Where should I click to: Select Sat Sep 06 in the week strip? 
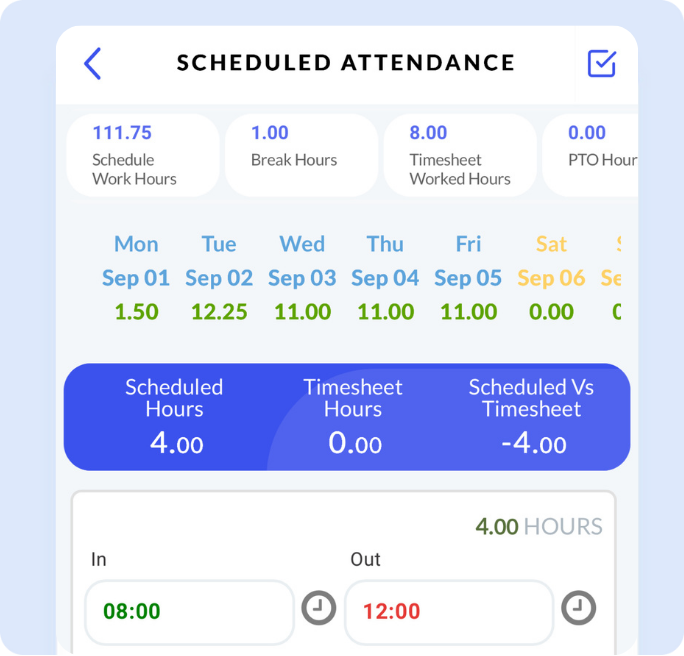pyautogui.click(x=551, y=278)
